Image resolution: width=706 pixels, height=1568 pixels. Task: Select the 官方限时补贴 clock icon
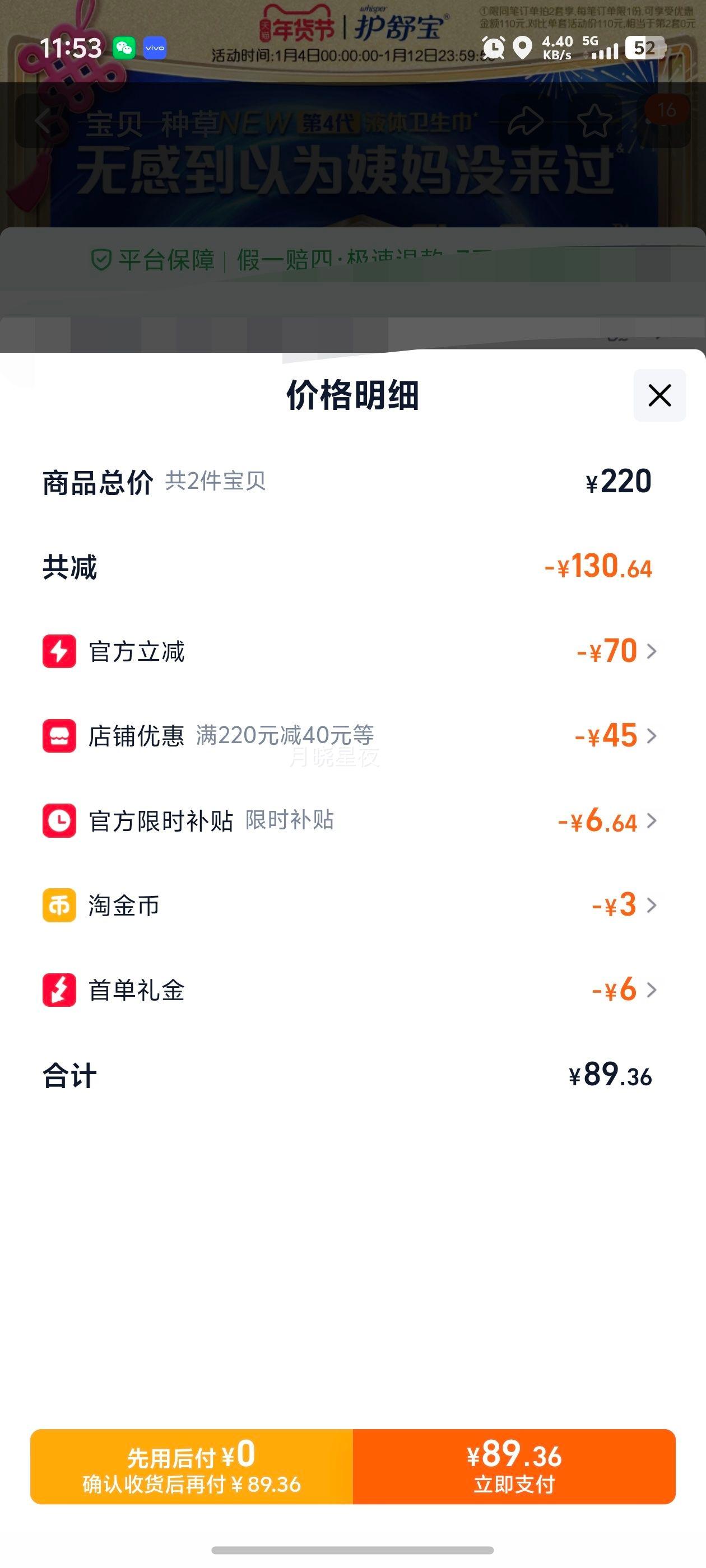(x=59, y=822)
